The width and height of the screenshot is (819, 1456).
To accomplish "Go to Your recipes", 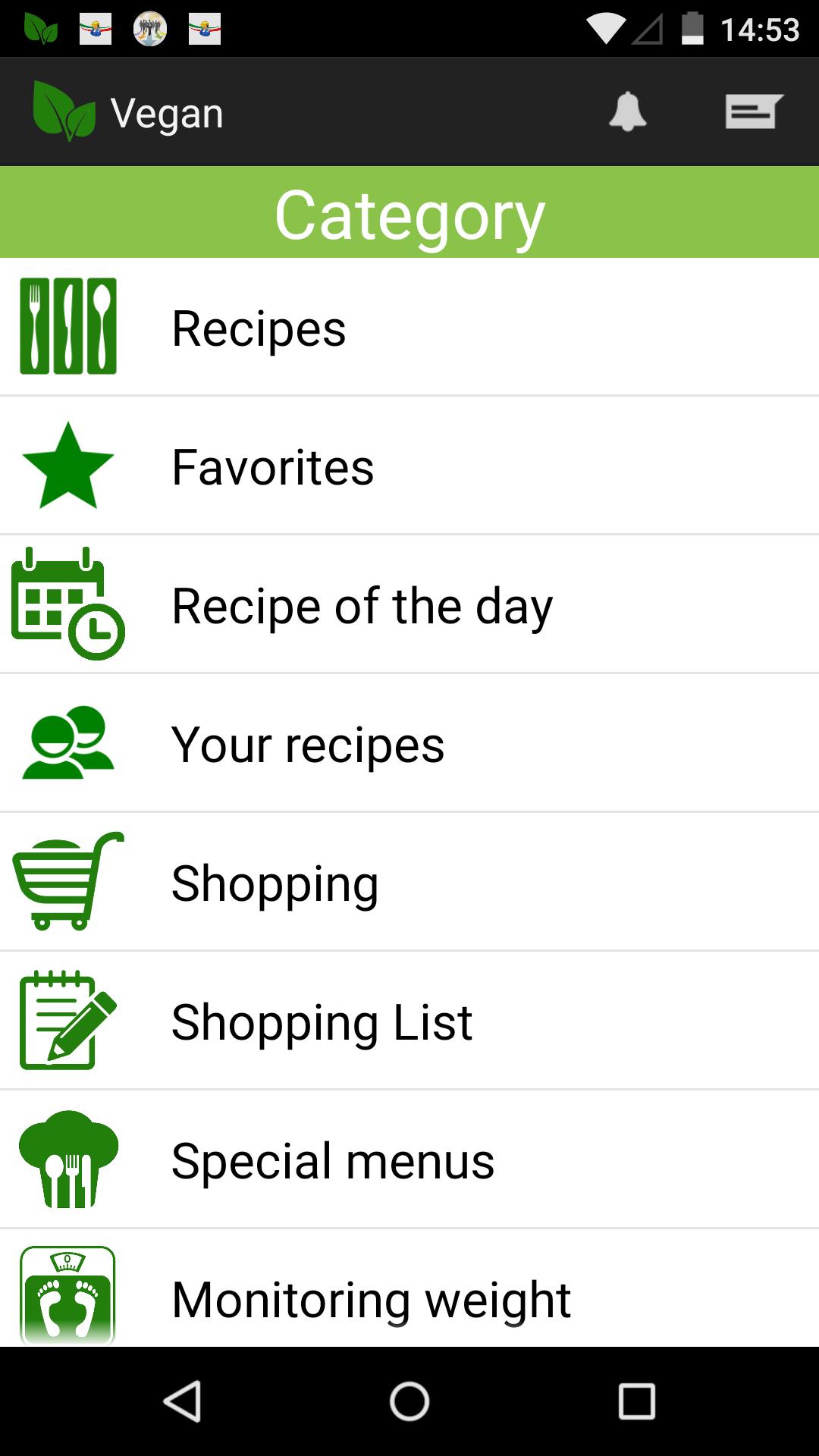I will (409, 743).
